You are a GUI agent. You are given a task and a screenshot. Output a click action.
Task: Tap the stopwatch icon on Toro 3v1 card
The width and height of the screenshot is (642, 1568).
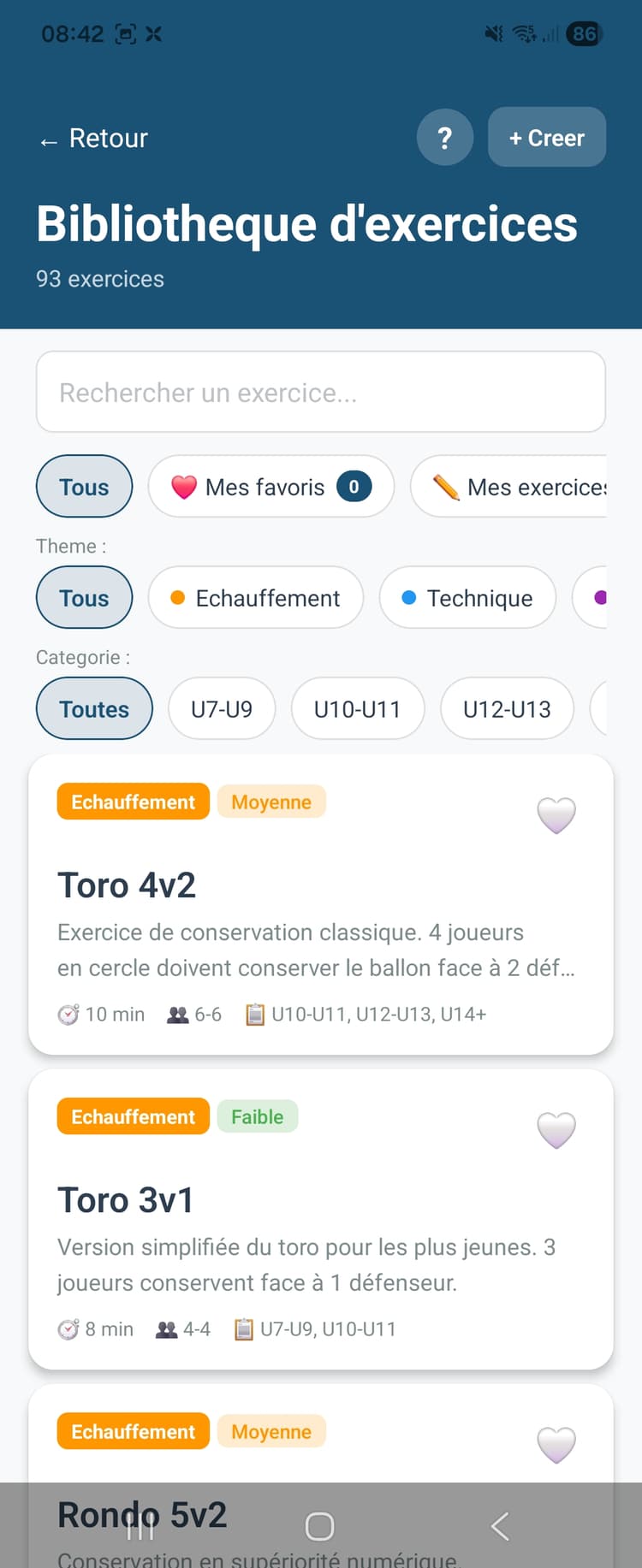click(x=68, y=1328)
